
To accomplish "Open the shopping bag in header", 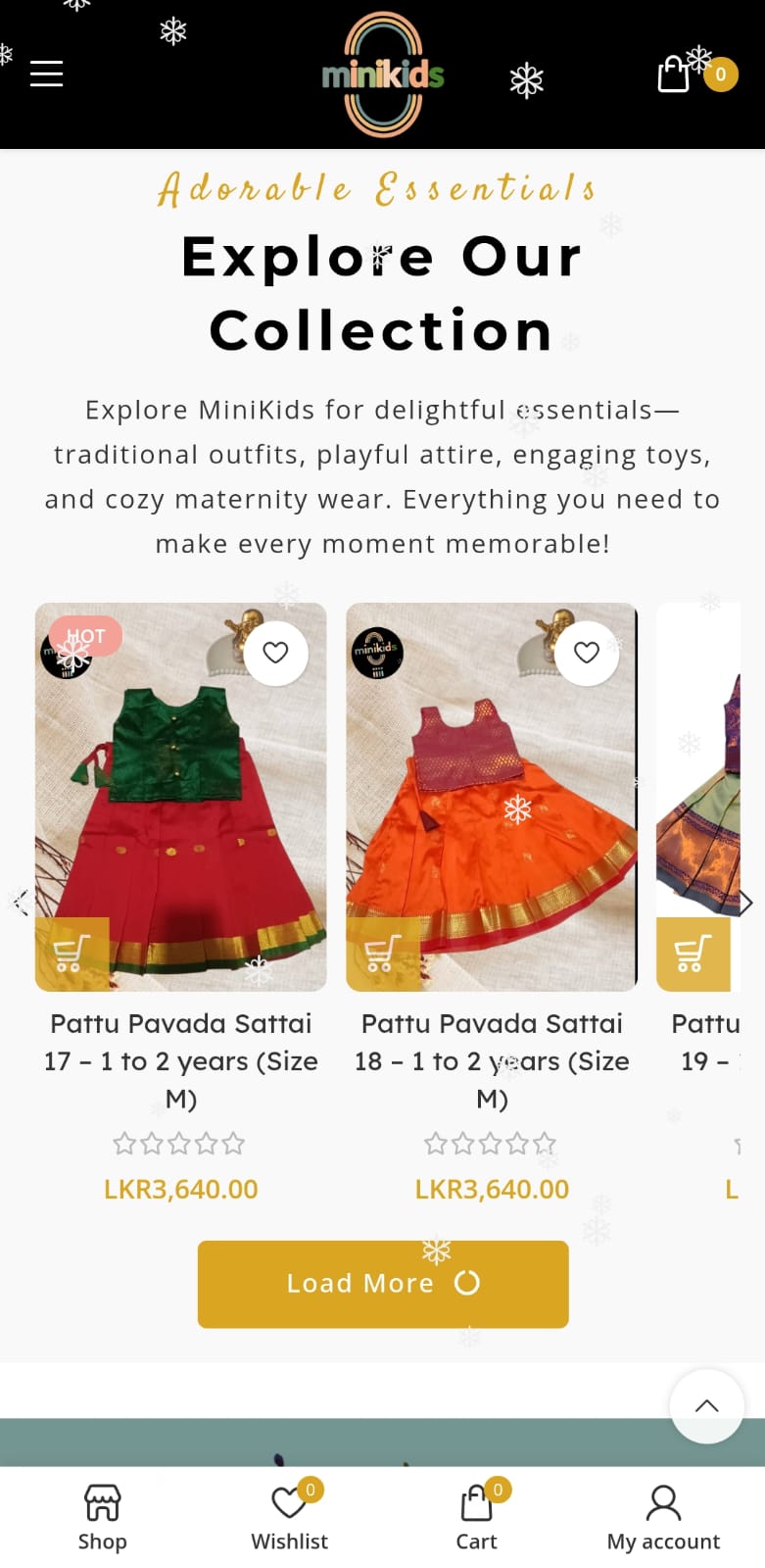I will point(674,73).
